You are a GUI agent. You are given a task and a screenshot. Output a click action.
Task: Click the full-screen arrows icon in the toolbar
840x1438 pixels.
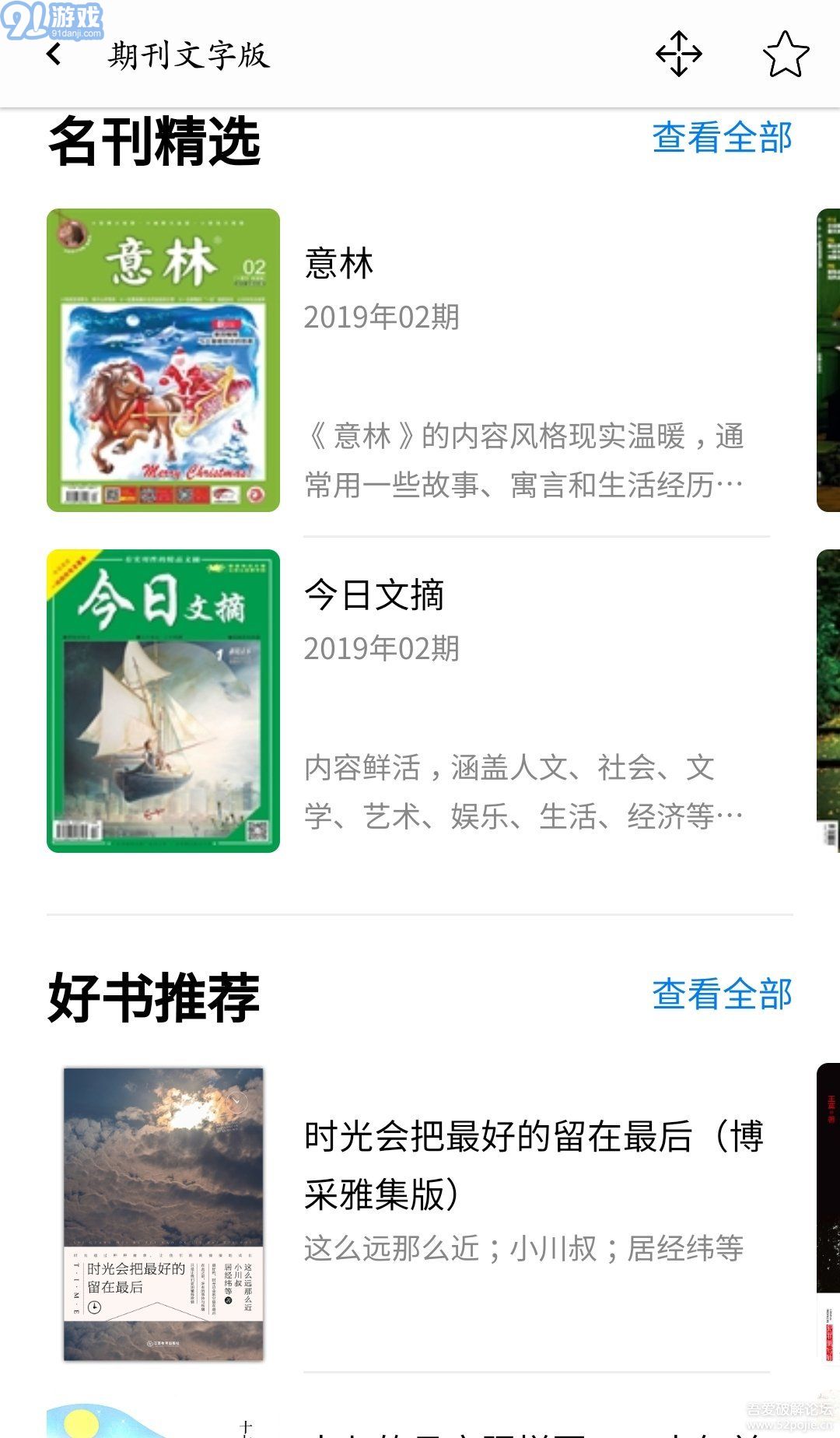click(678, 54)
